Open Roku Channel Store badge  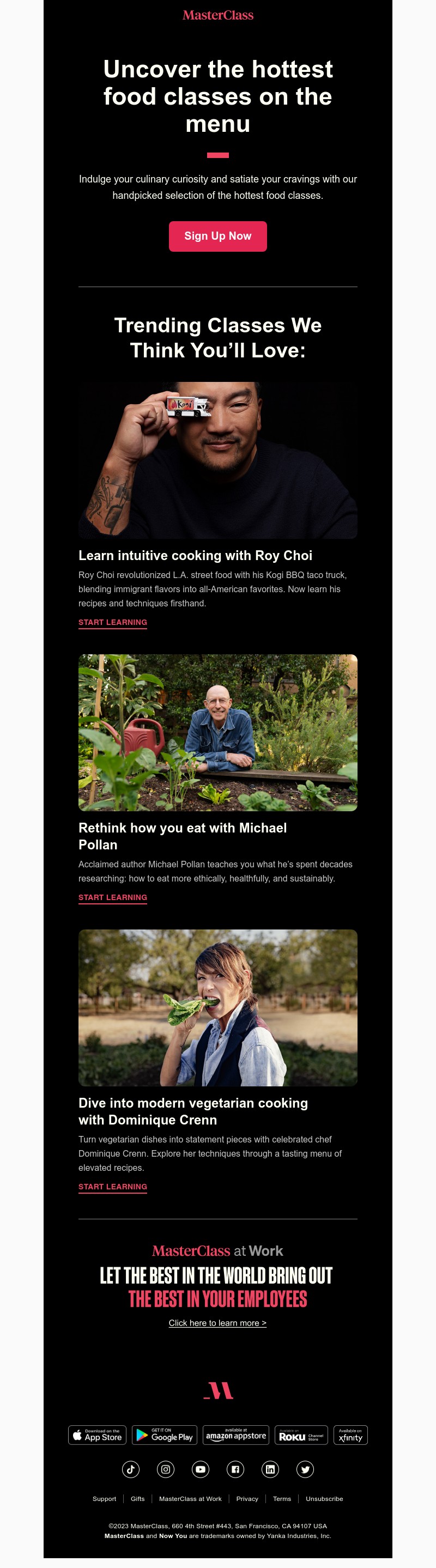pyautogui.click(x=301, y=1435)
